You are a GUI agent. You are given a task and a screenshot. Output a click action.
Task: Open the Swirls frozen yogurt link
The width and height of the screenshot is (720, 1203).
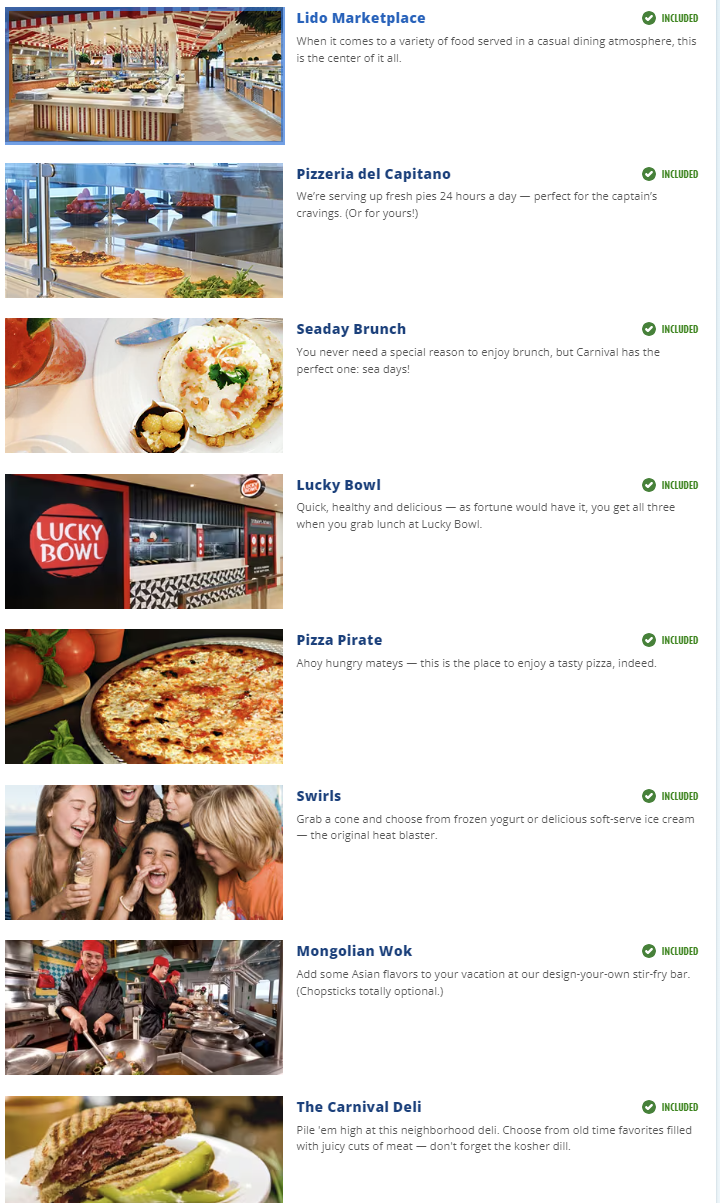click(318, 796)
